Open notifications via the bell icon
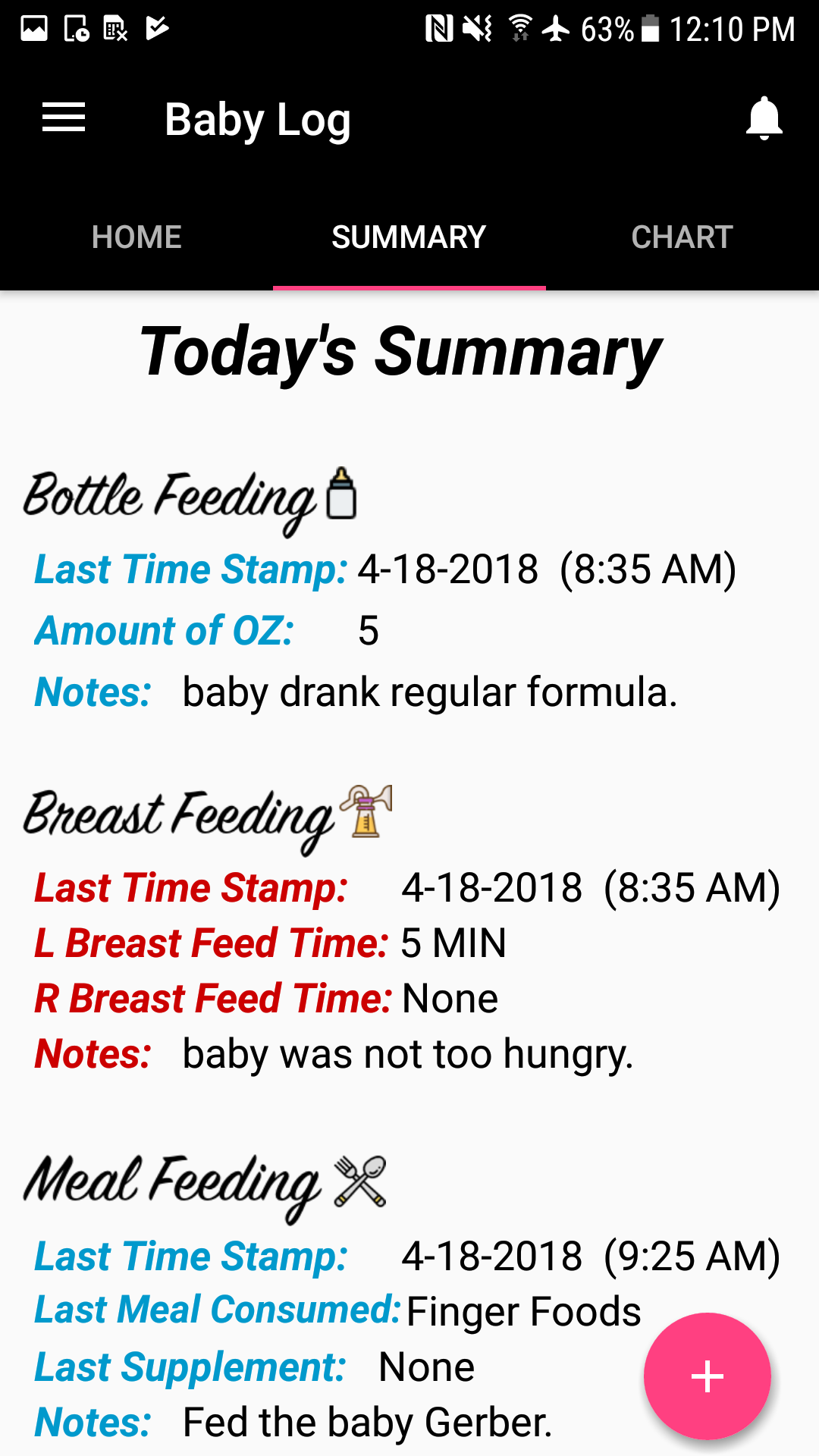 click(x=764, y=118)
